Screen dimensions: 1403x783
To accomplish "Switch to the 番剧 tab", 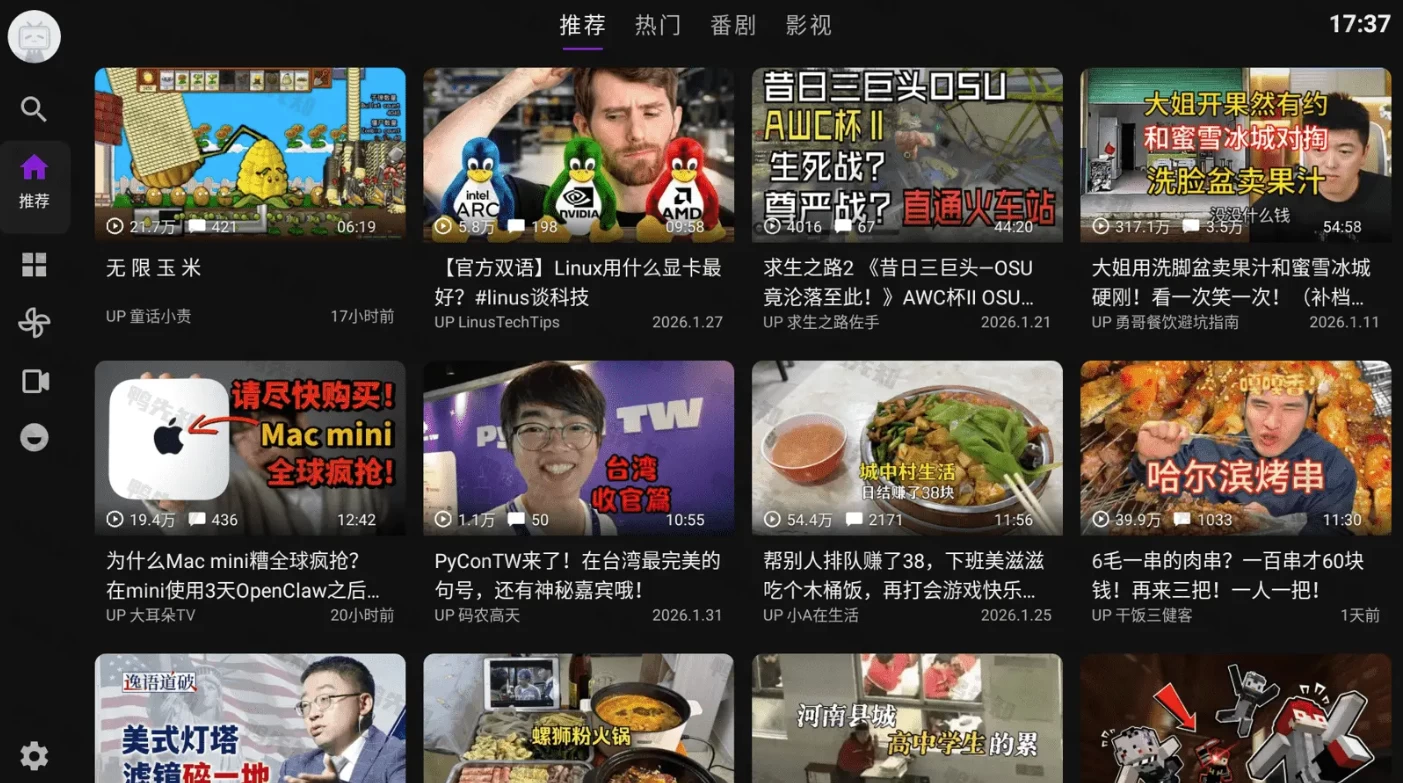I will pyautogui.click(x=733, y=25).
